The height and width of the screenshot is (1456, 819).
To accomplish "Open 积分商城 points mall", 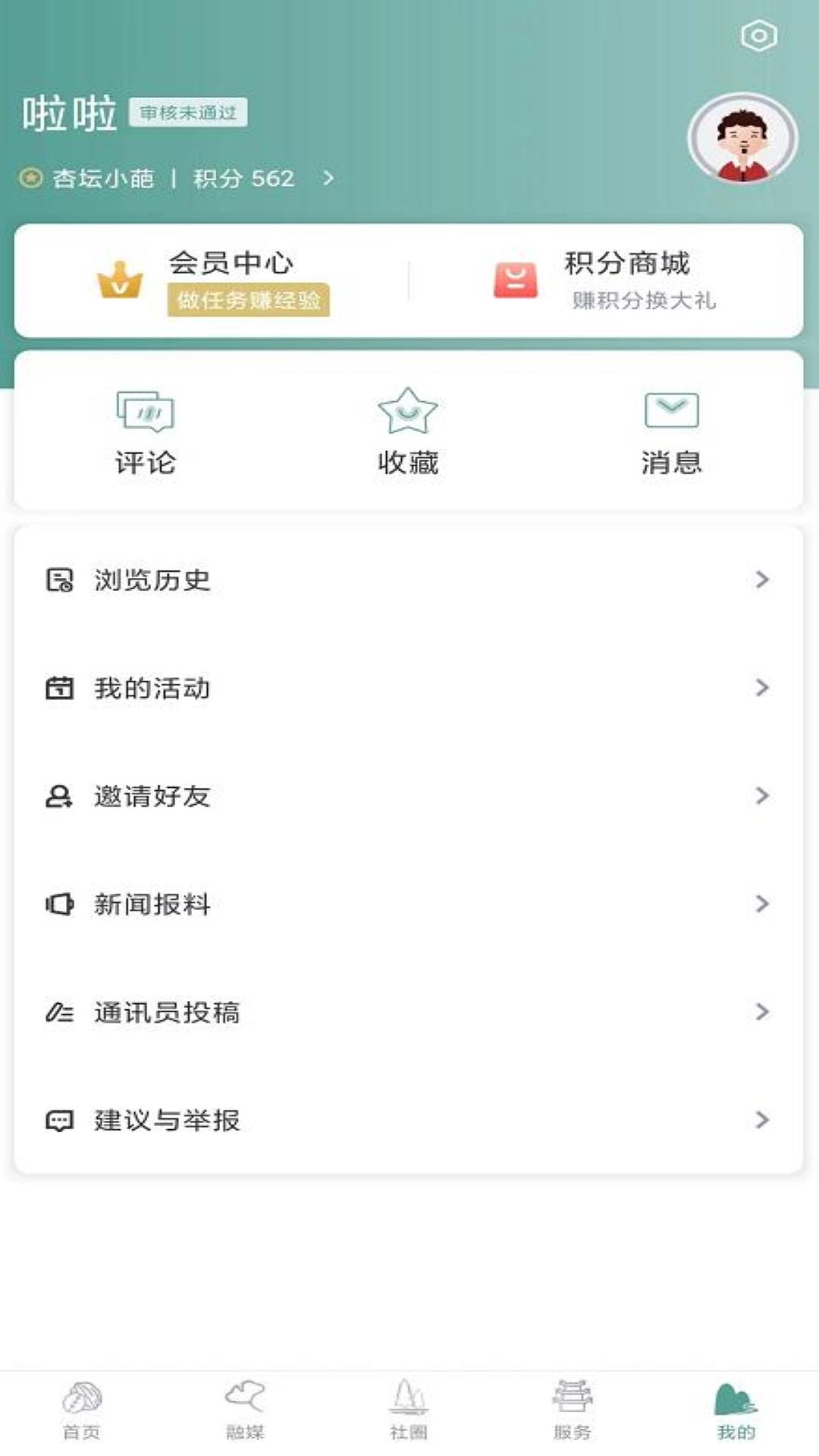I will tap(607, 281).
